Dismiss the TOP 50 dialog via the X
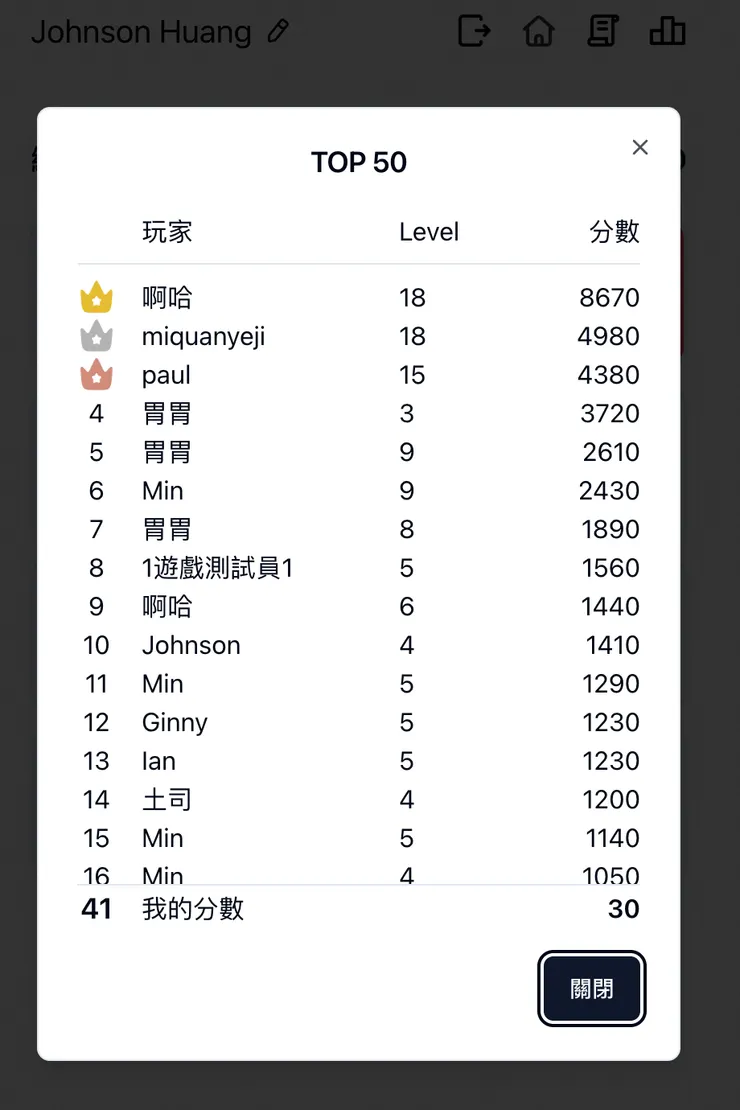This screenshot has width=740, height=1110. [x=640, y=146]
